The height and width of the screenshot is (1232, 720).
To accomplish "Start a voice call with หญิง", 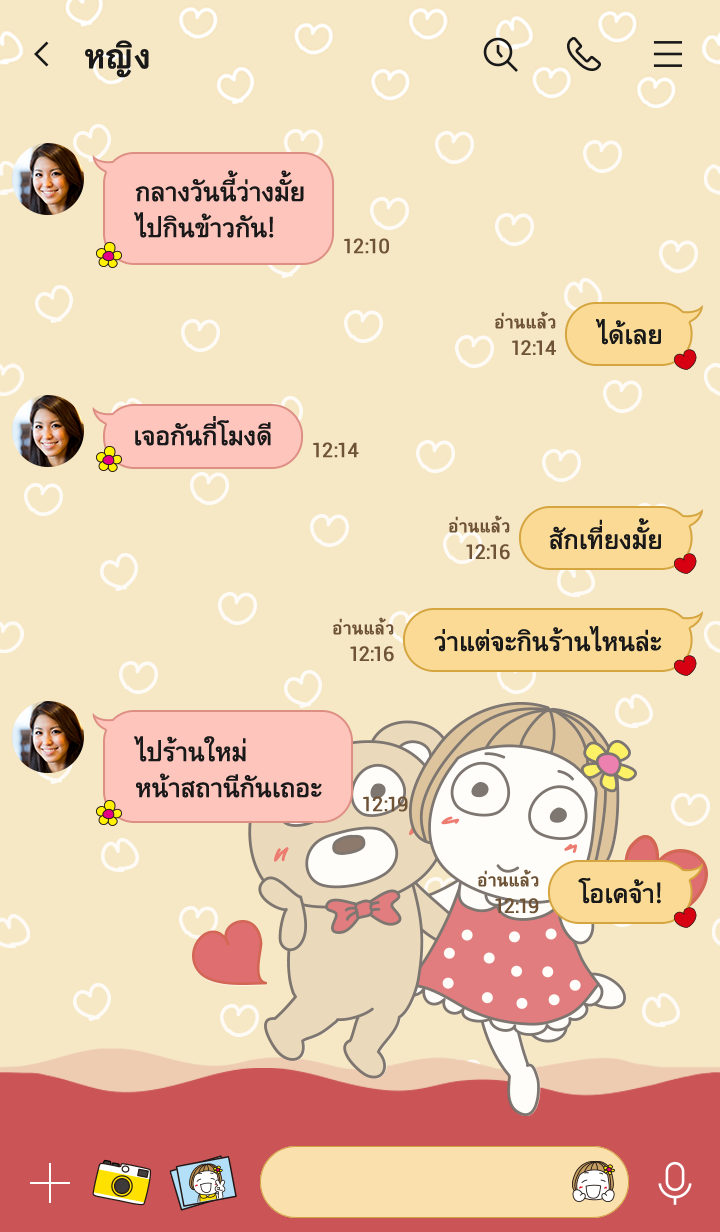I will [583, 55].
